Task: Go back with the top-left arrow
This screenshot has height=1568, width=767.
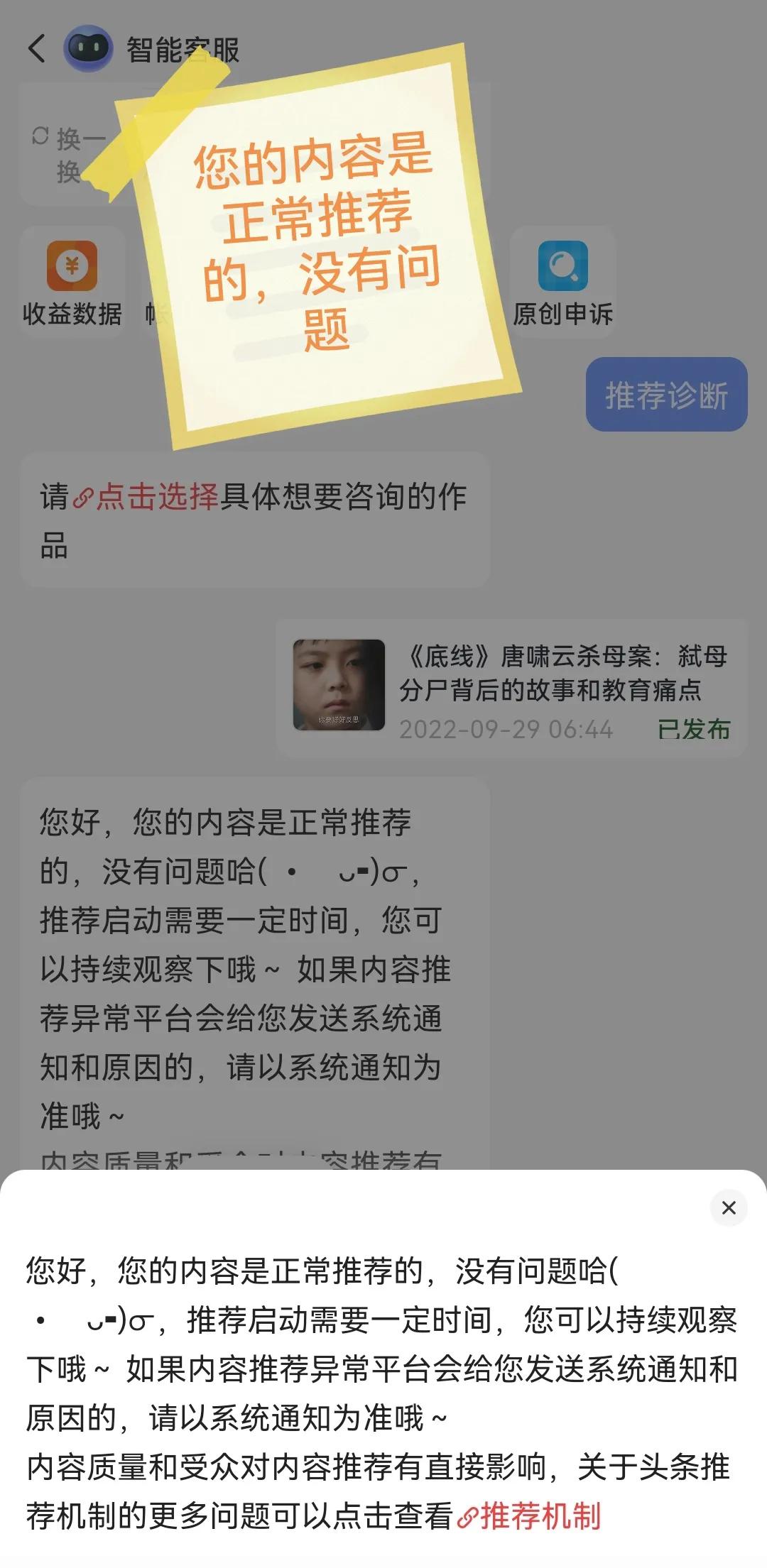Action: coord(37,49)
